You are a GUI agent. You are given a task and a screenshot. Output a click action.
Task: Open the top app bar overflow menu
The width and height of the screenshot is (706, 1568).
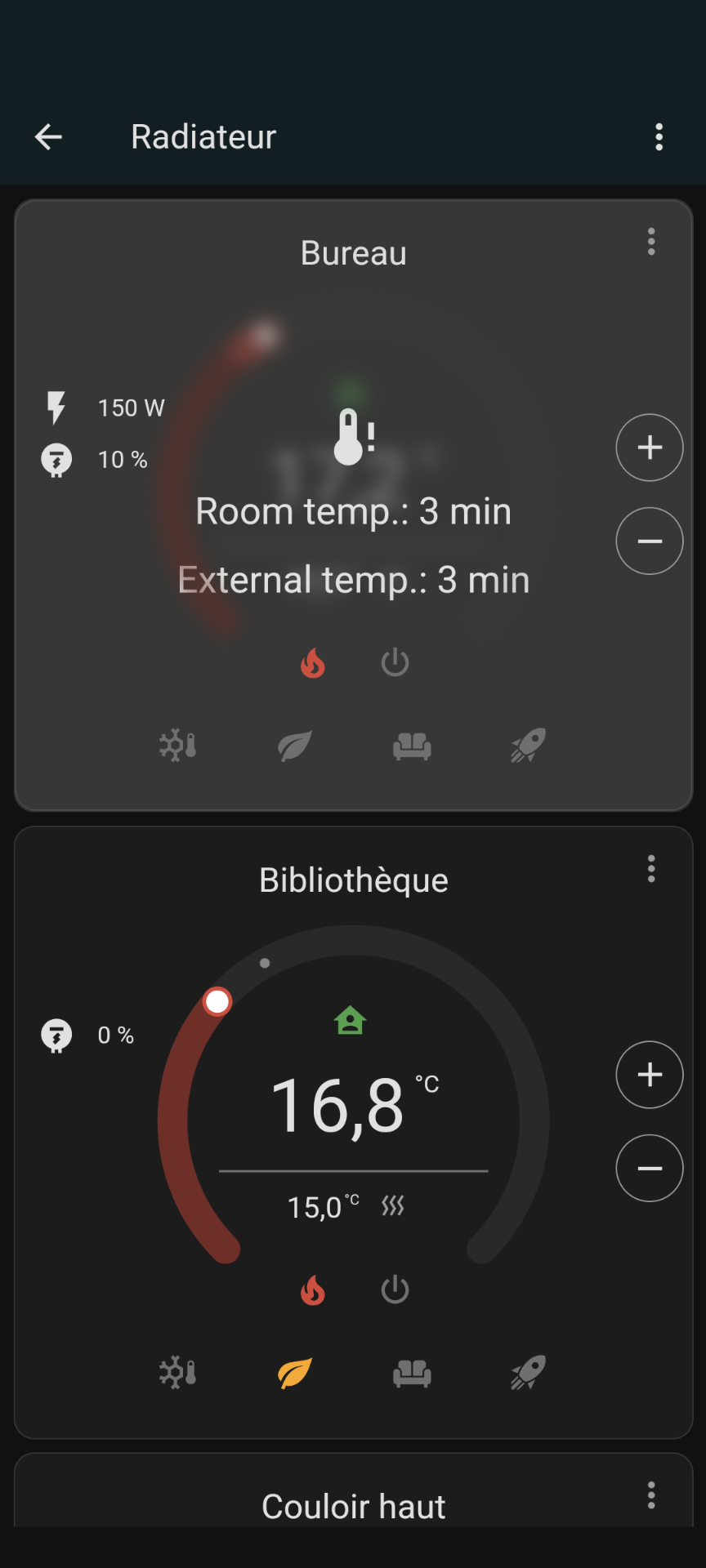[x=659, y=137]
